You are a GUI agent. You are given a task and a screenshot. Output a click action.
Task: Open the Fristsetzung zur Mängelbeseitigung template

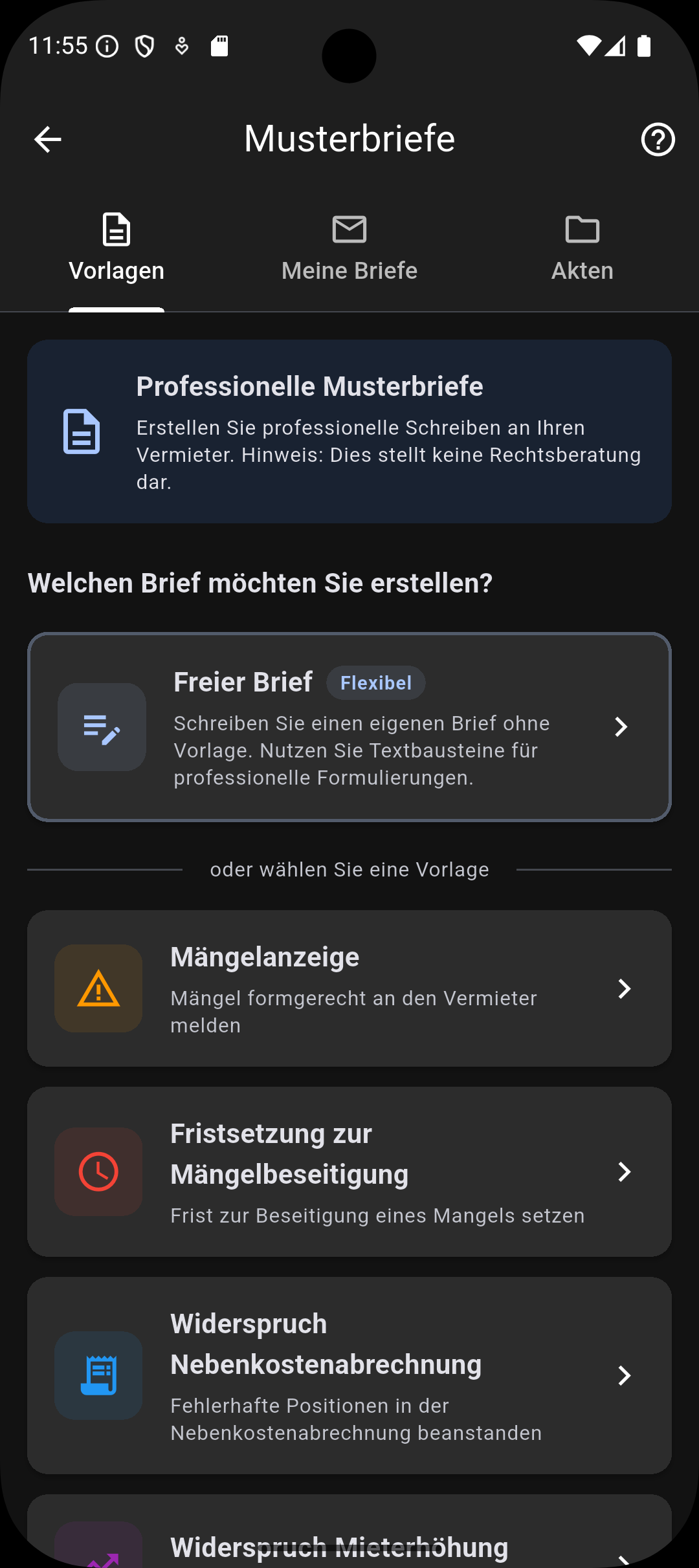coord(349,1172)
